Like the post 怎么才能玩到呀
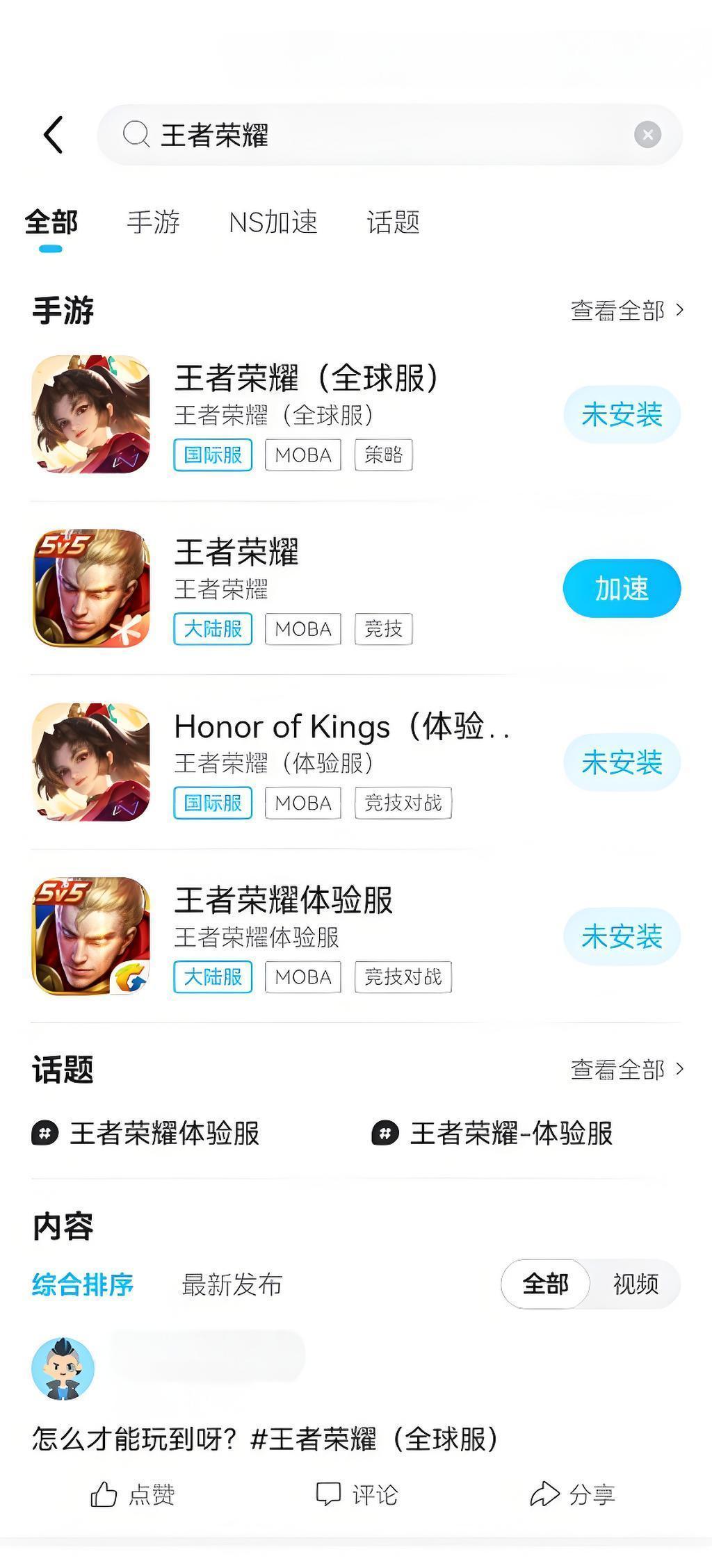This screenshot has height=1568, width=712. (x=132, y=1494)
